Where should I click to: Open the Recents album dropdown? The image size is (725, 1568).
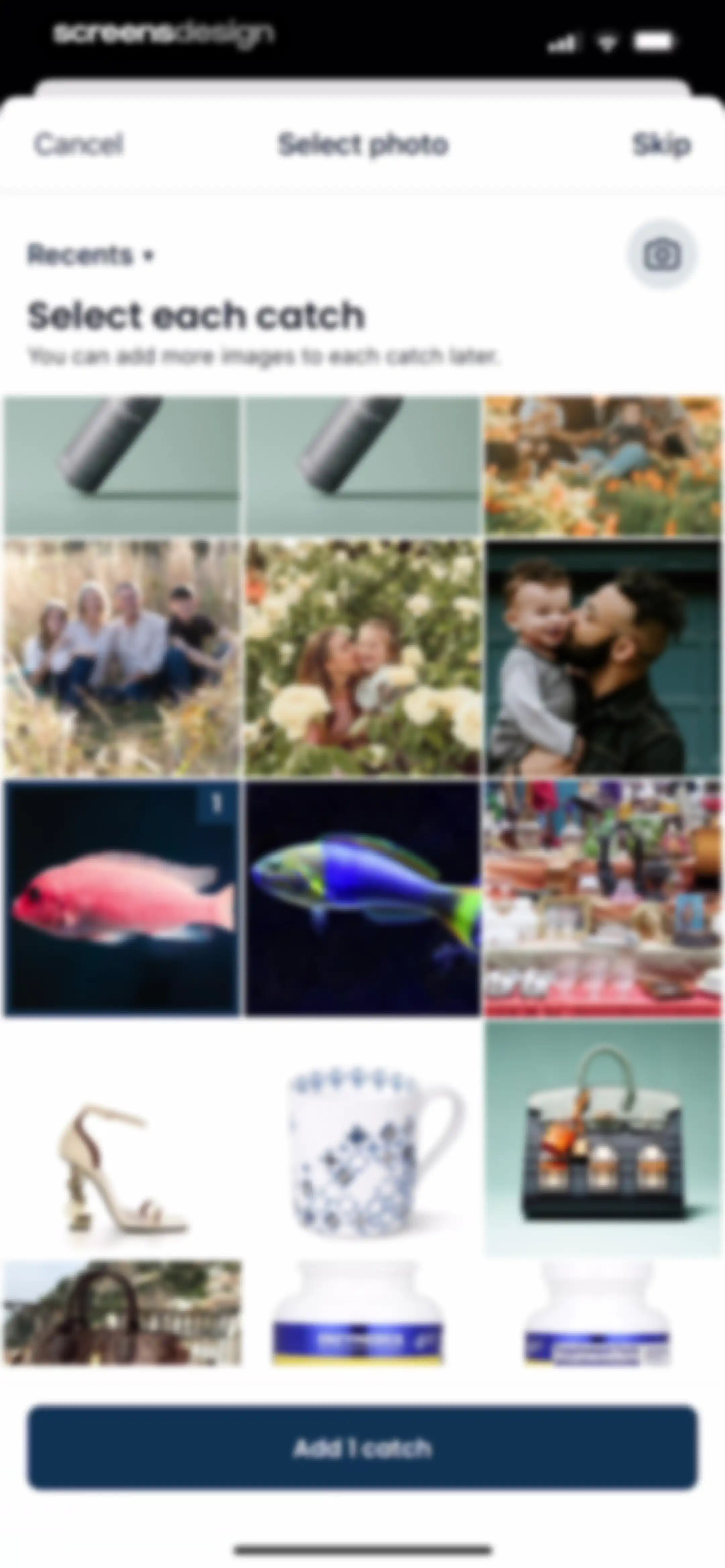click(x=90, y=255)
